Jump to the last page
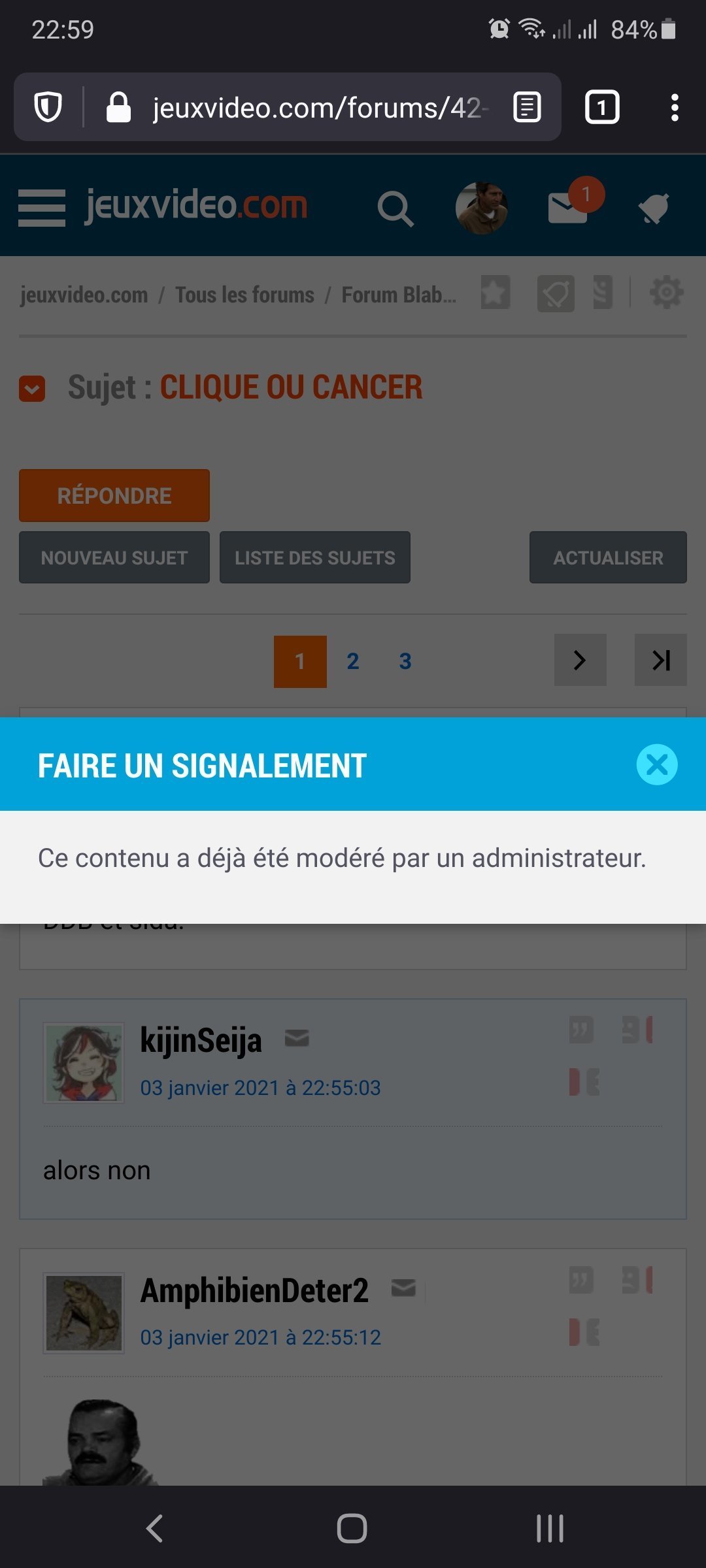 point(660,660)
